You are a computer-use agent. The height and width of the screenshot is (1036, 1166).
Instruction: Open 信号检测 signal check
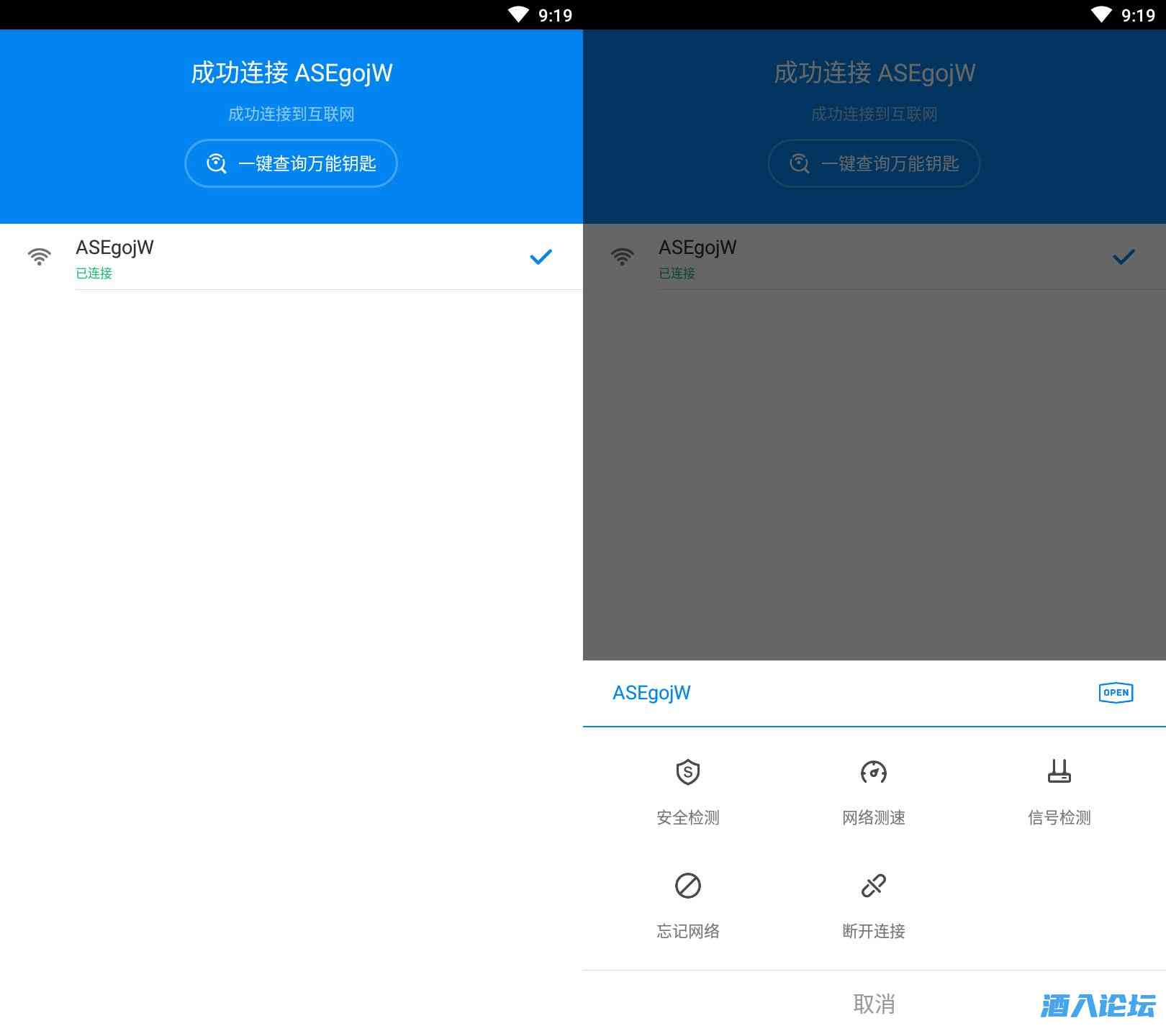1059,791
